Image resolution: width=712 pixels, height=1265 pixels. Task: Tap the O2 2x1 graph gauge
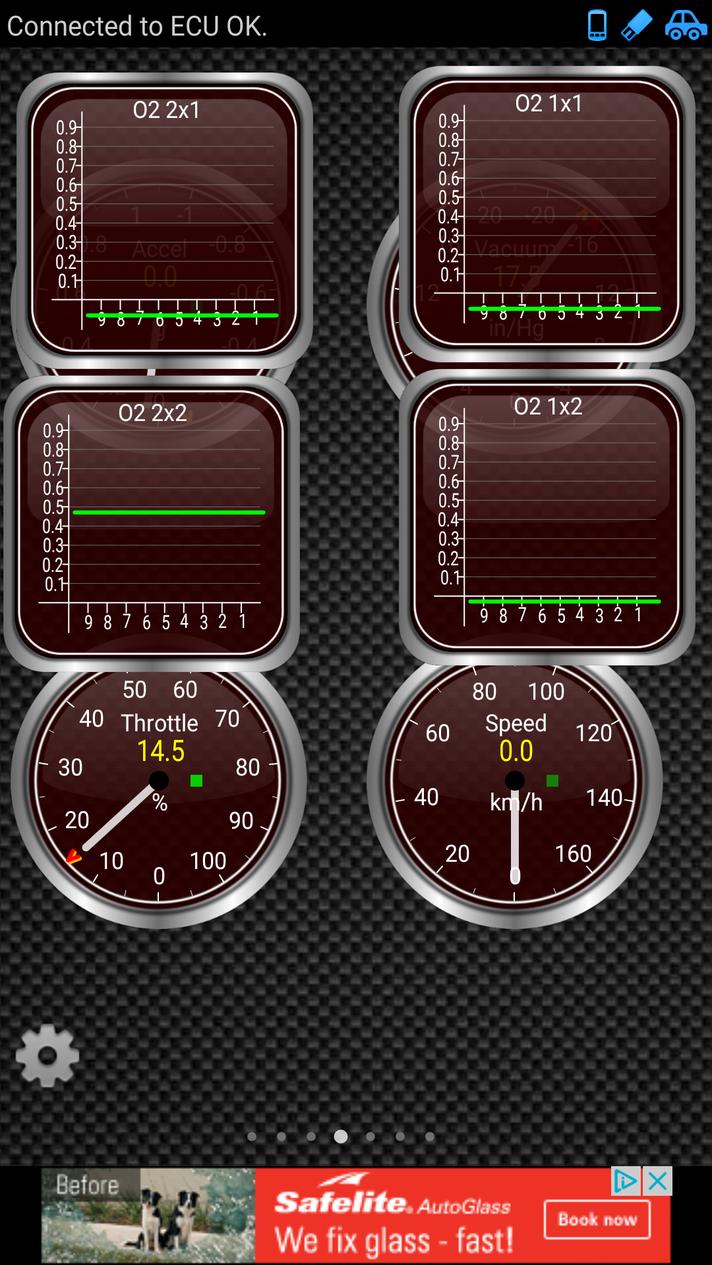(x=164, y=220)
